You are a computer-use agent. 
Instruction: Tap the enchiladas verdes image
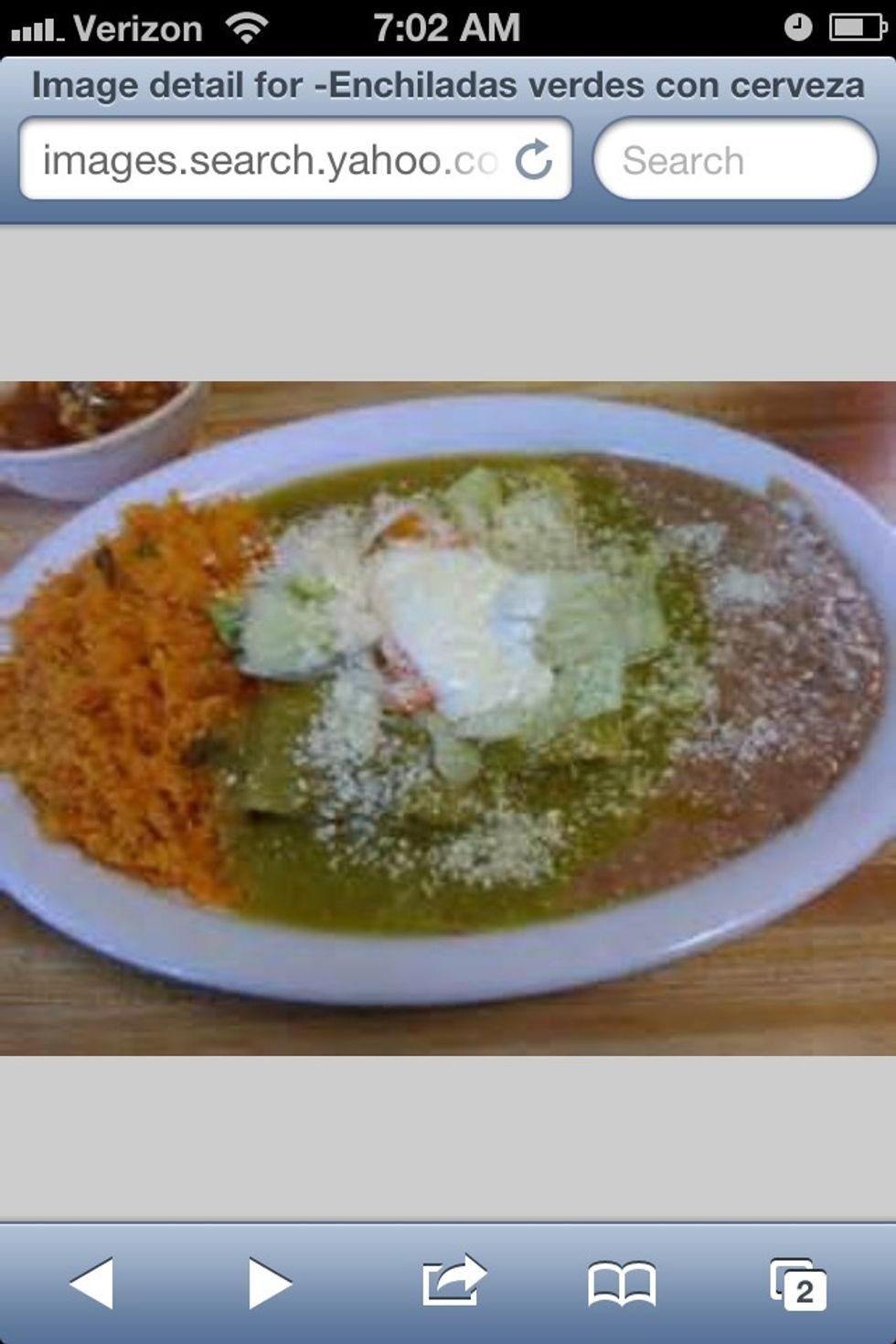(x=448, y=718)
